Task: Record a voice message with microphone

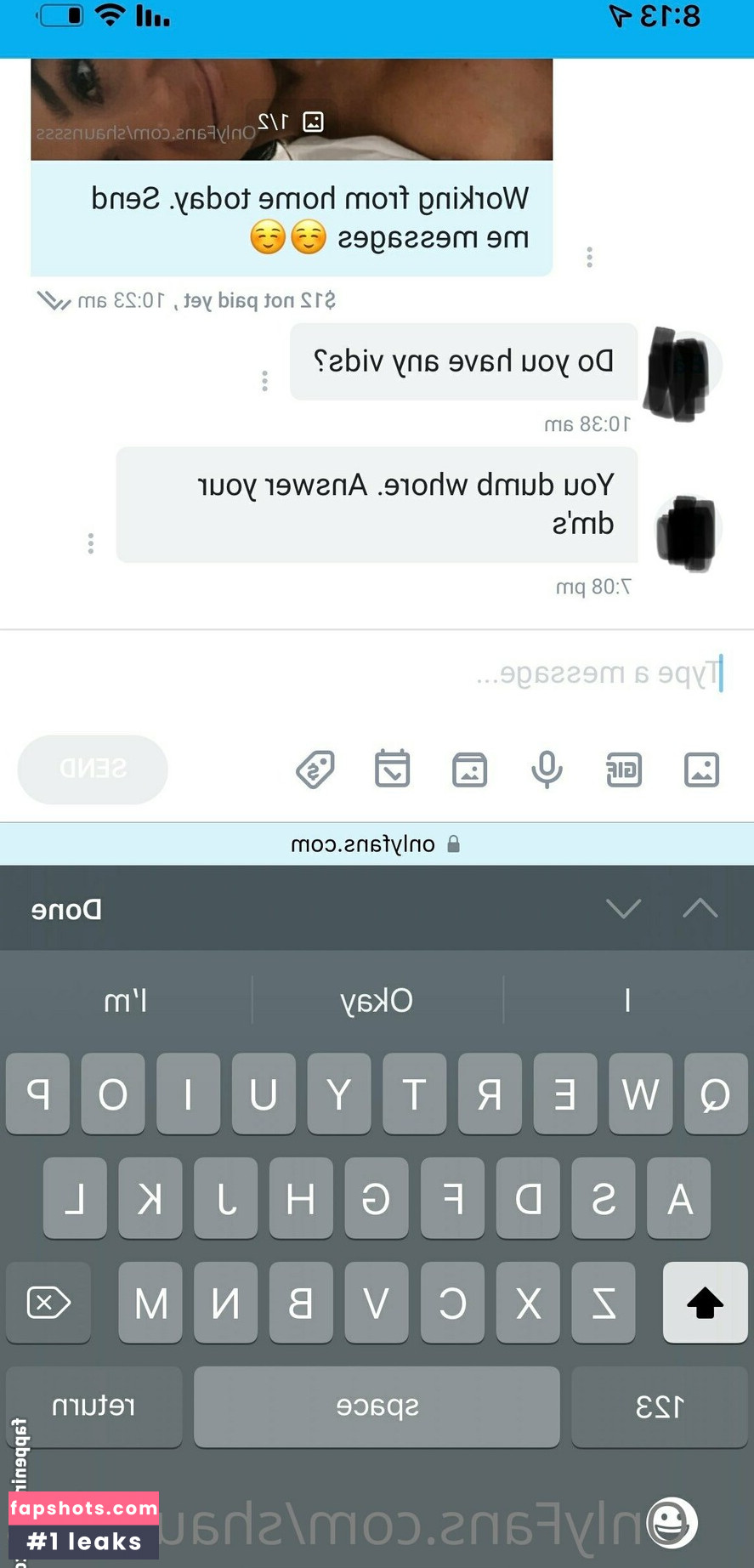Action: coord(547,770)
